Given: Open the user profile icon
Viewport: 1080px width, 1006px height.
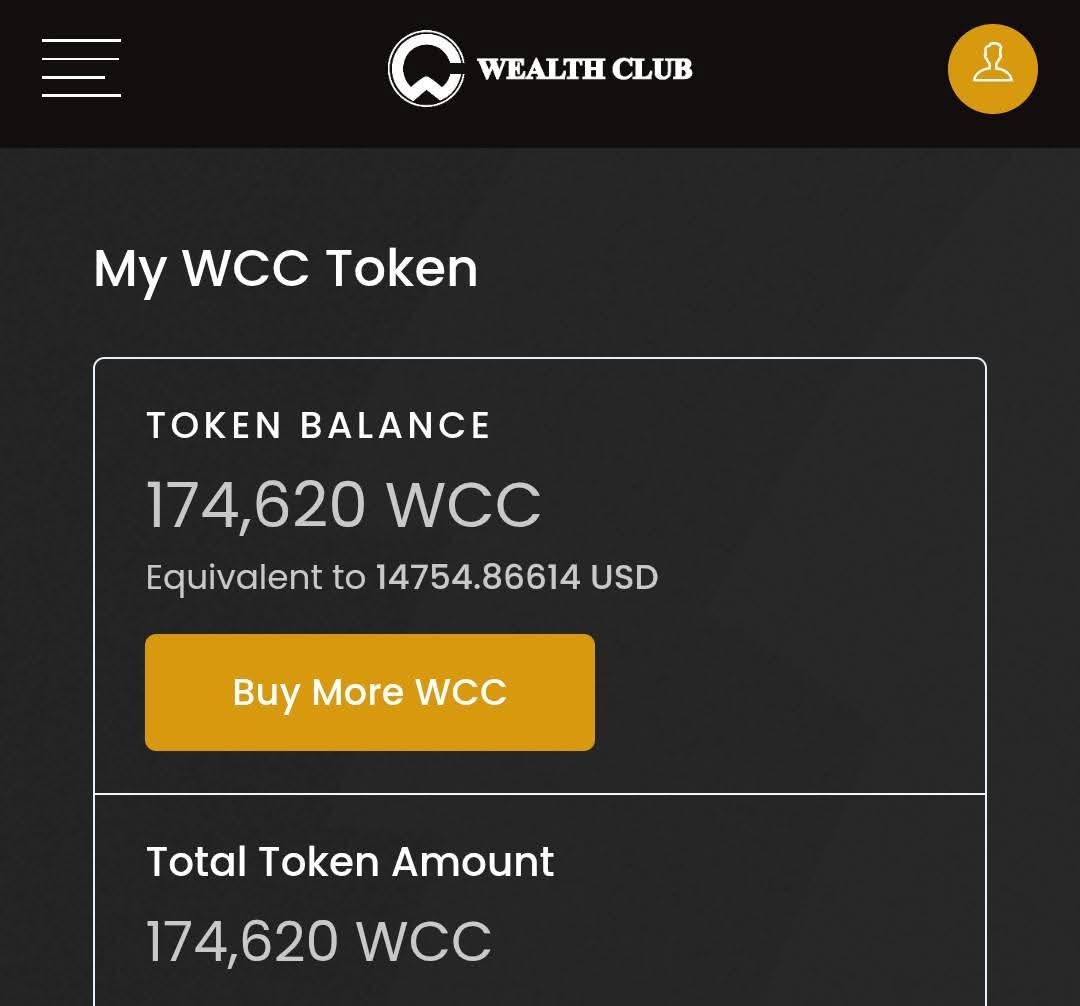Looking at the screenshot, I should tap(992, 68).
